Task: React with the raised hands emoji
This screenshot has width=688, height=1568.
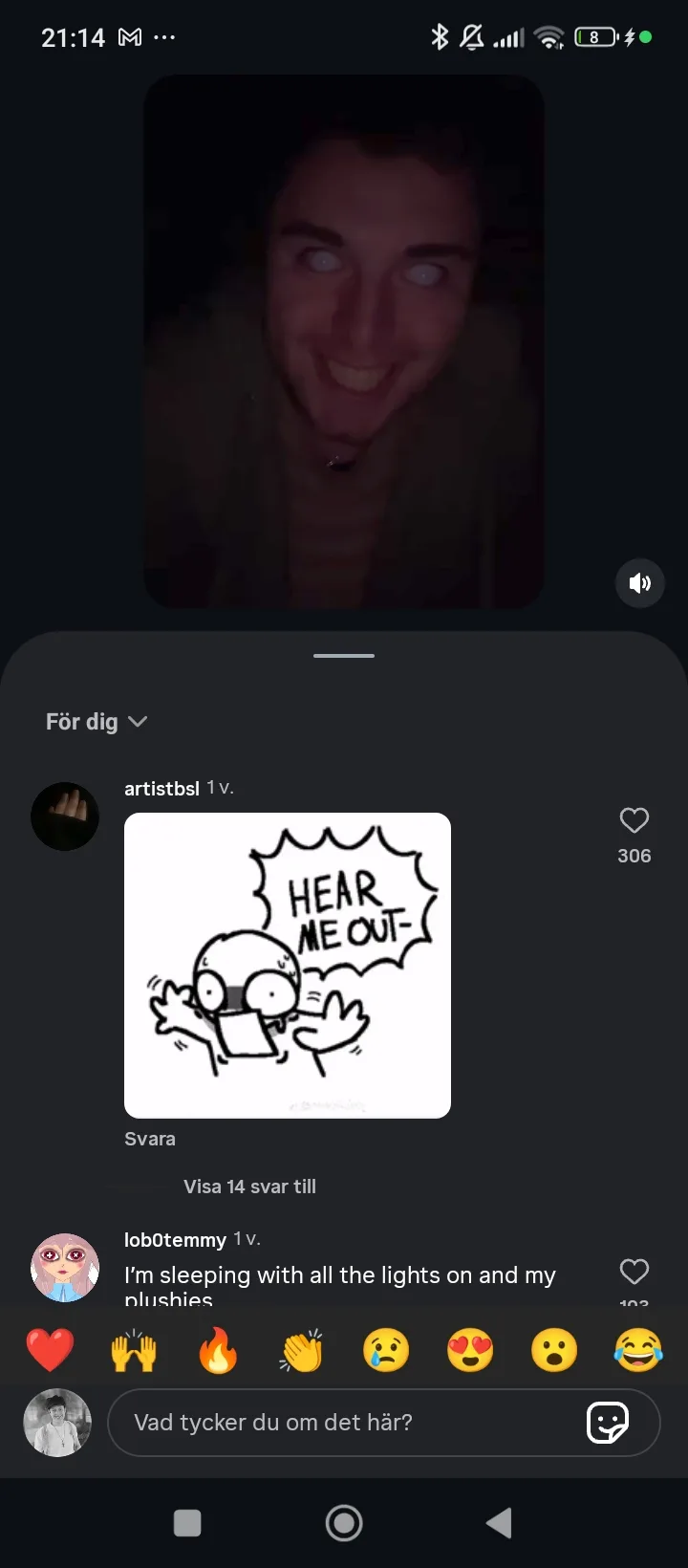Action: click(x=134, y=1351)
